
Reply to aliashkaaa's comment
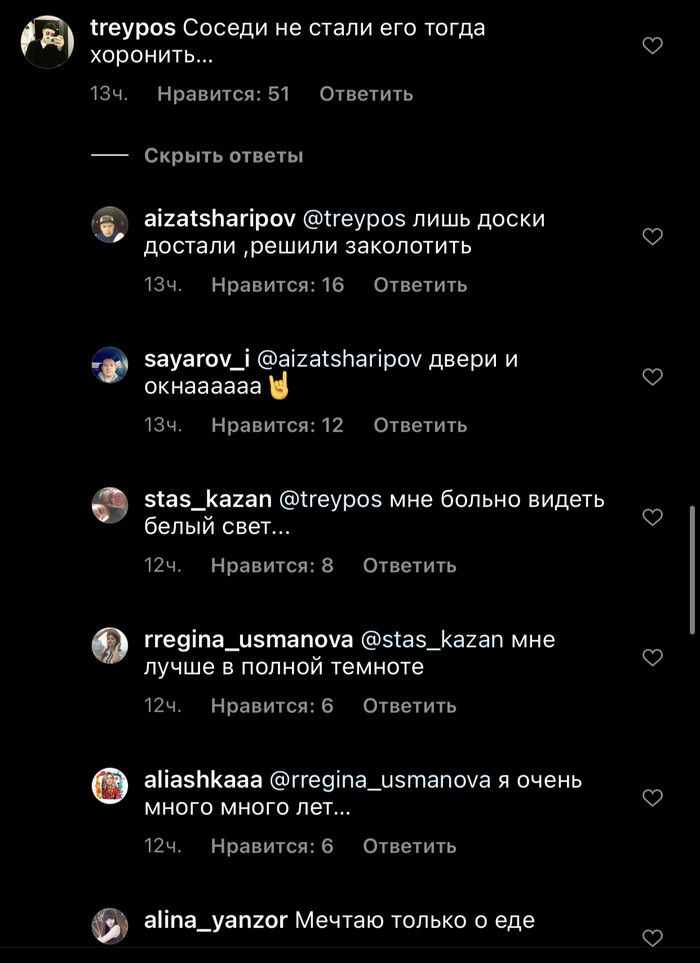click(x=409, y=845)
